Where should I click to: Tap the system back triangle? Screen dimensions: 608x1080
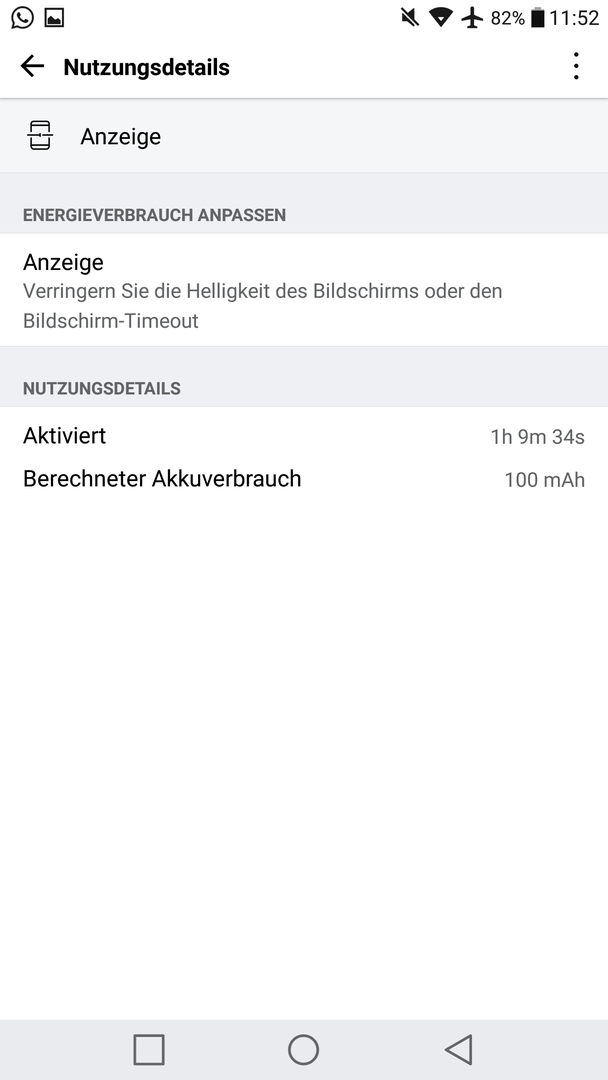coord(459,1050)
